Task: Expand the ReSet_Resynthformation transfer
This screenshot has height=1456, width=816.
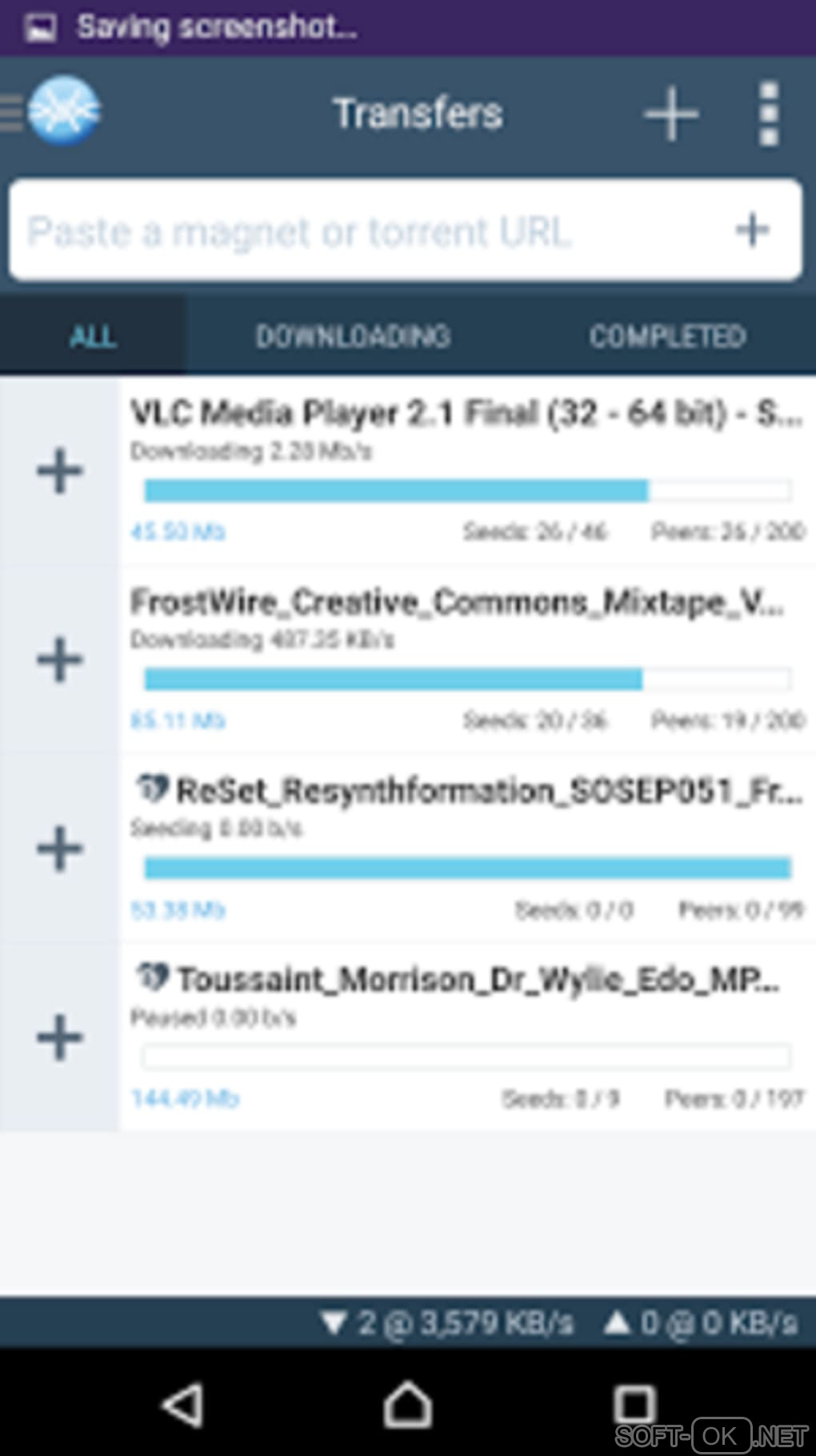Action: coord(60,848)
